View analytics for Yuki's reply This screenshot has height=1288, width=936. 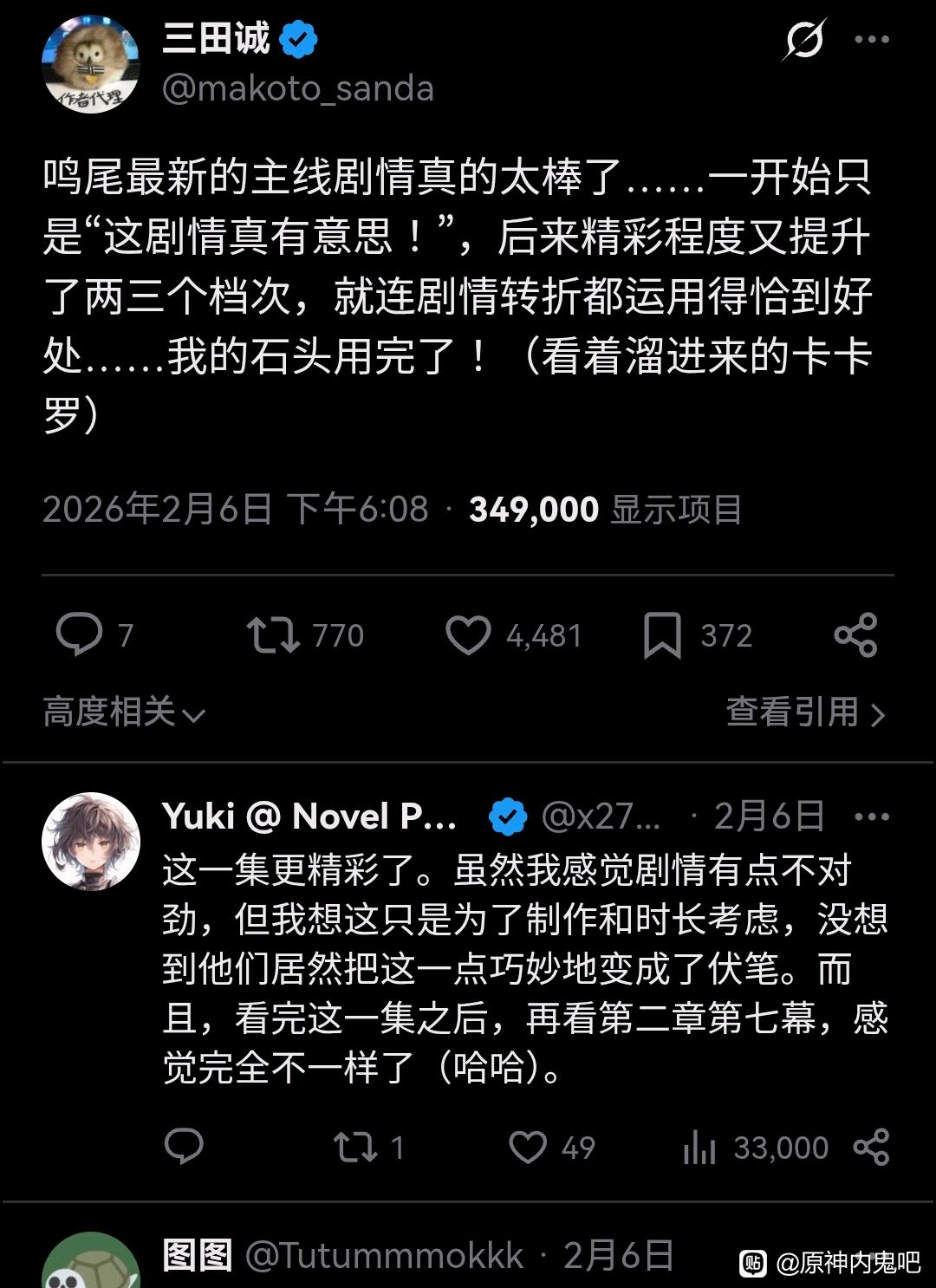click(699, 1148)
